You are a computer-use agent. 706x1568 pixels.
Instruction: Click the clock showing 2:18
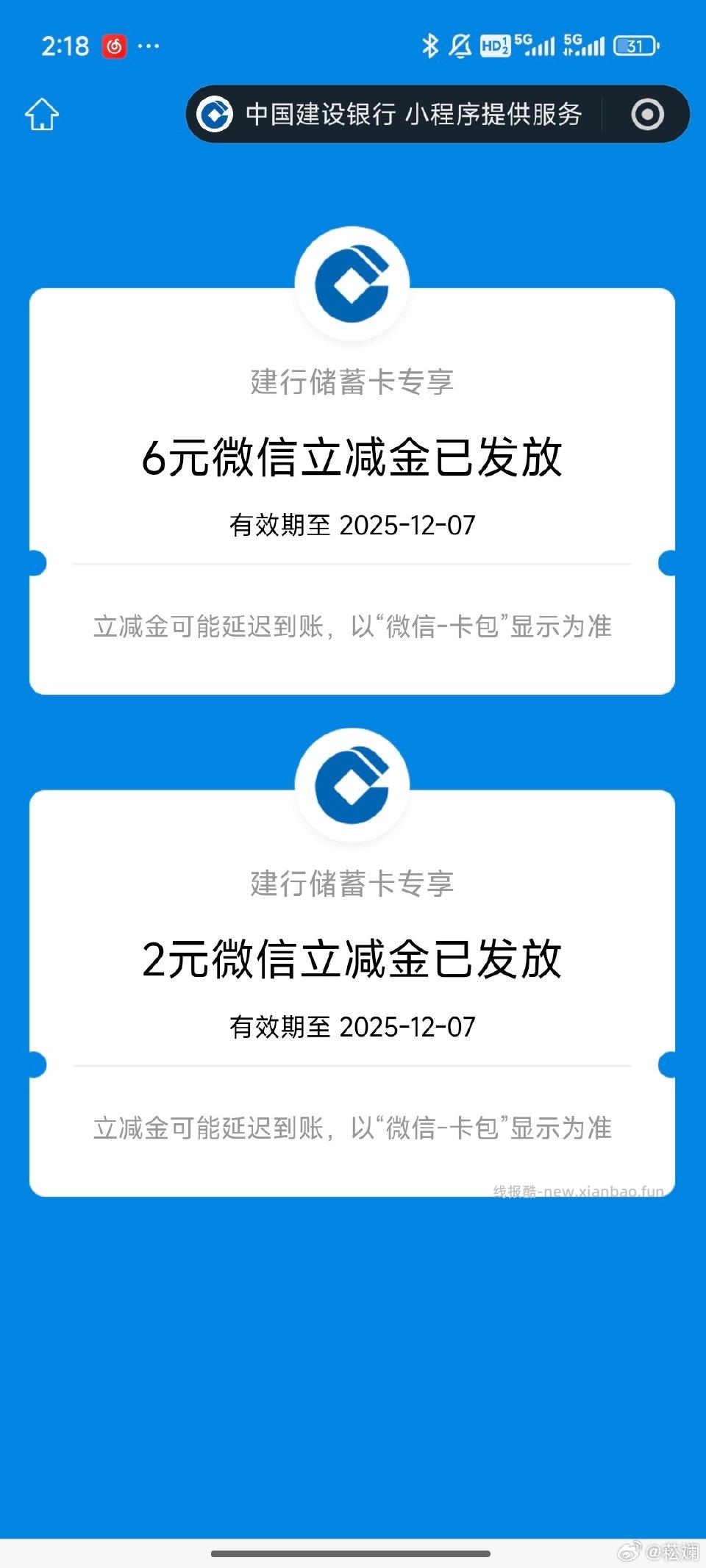point(65,45)
